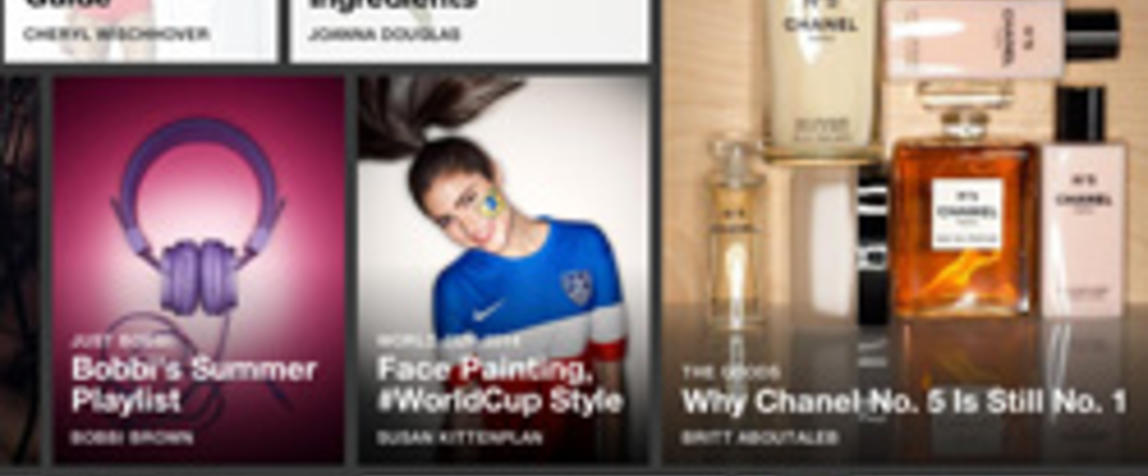
Task: Open Face Painting, #WorldCup Style article
Action: tap(503, 270)
